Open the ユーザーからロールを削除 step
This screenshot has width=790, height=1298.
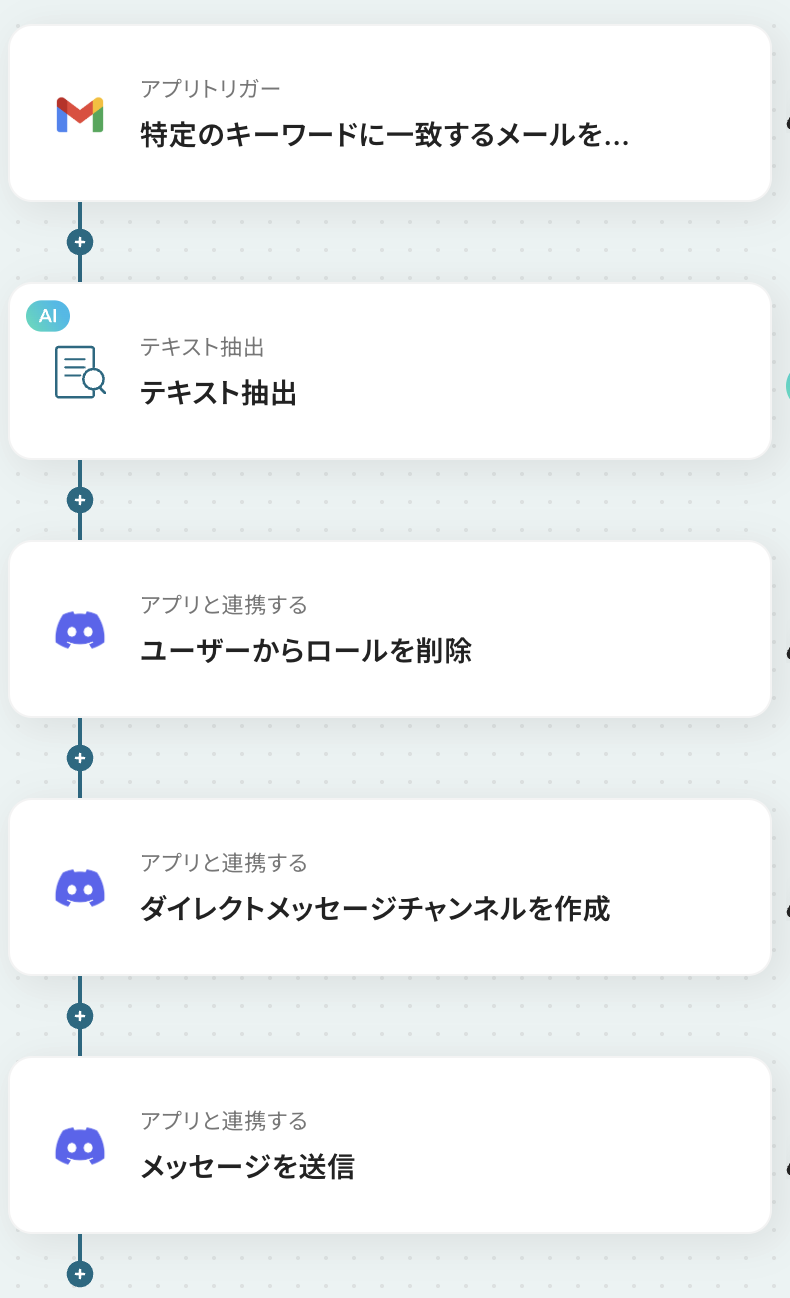(390, 629)
